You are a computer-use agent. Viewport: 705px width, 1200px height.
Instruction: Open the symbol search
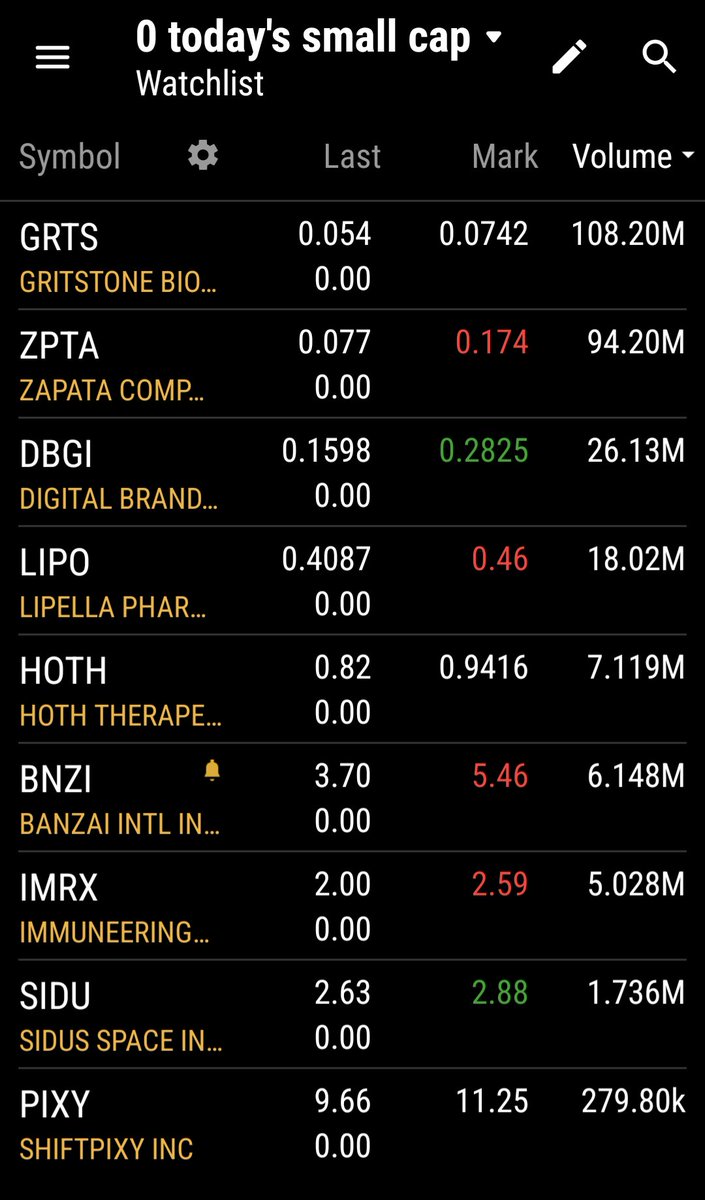click(659, 58)
